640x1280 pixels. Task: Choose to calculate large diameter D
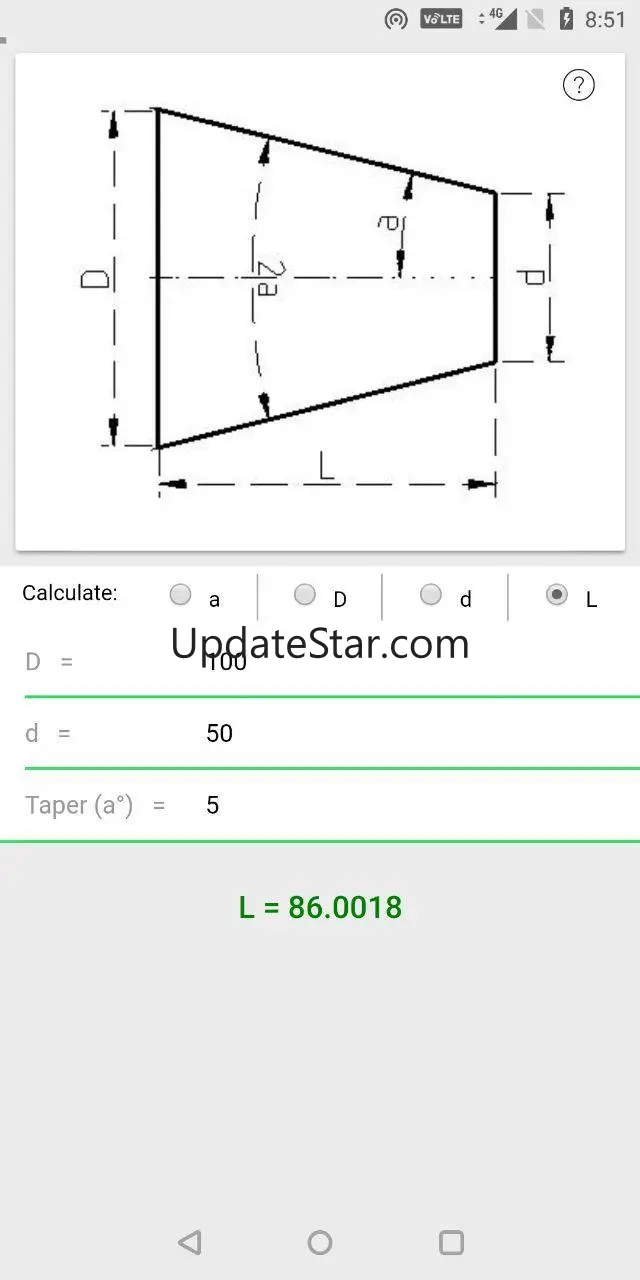[305, 596]
